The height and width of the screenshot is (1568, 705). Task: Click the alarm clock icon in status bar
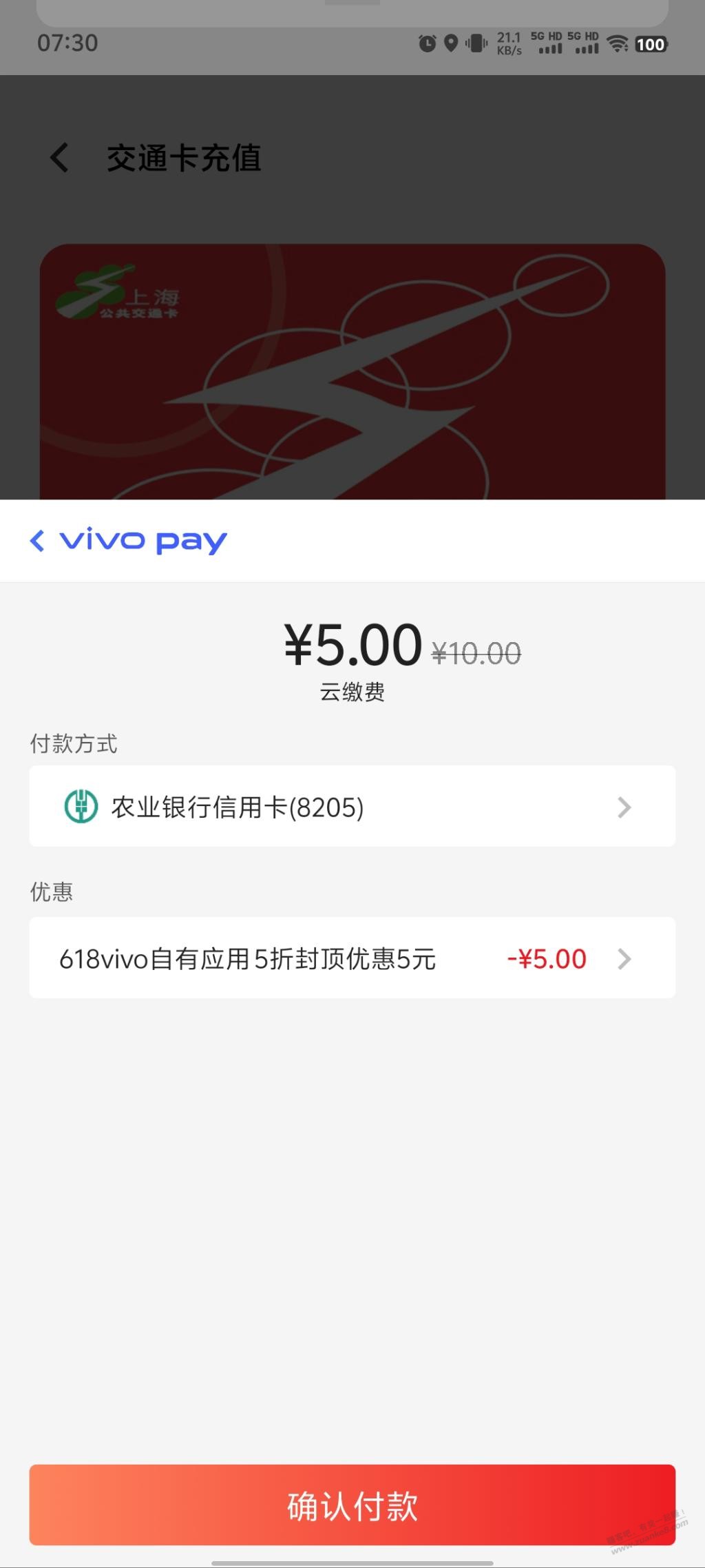427,43
